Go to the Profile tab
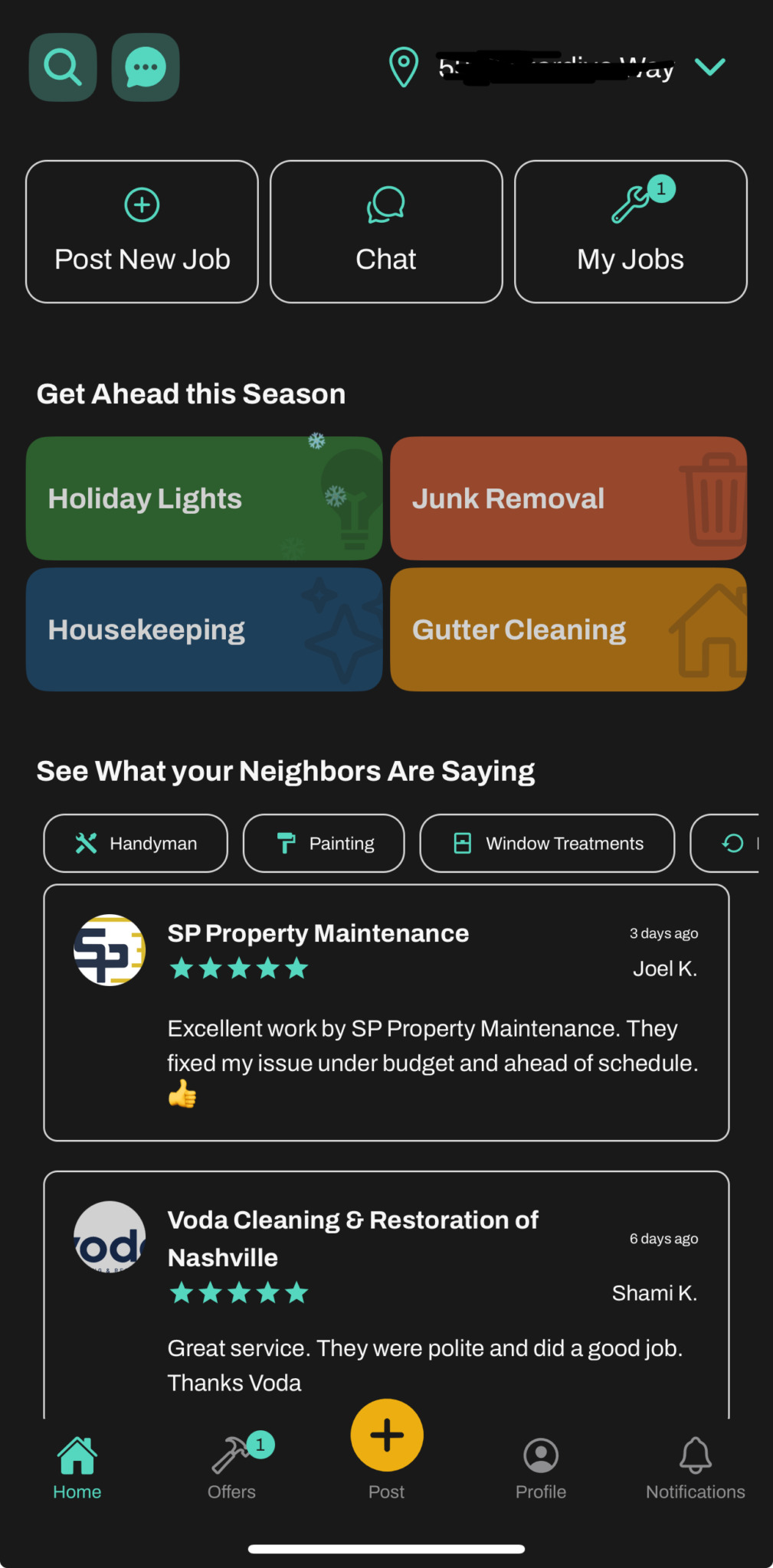773x1568 pixels. pos(541,1468)
